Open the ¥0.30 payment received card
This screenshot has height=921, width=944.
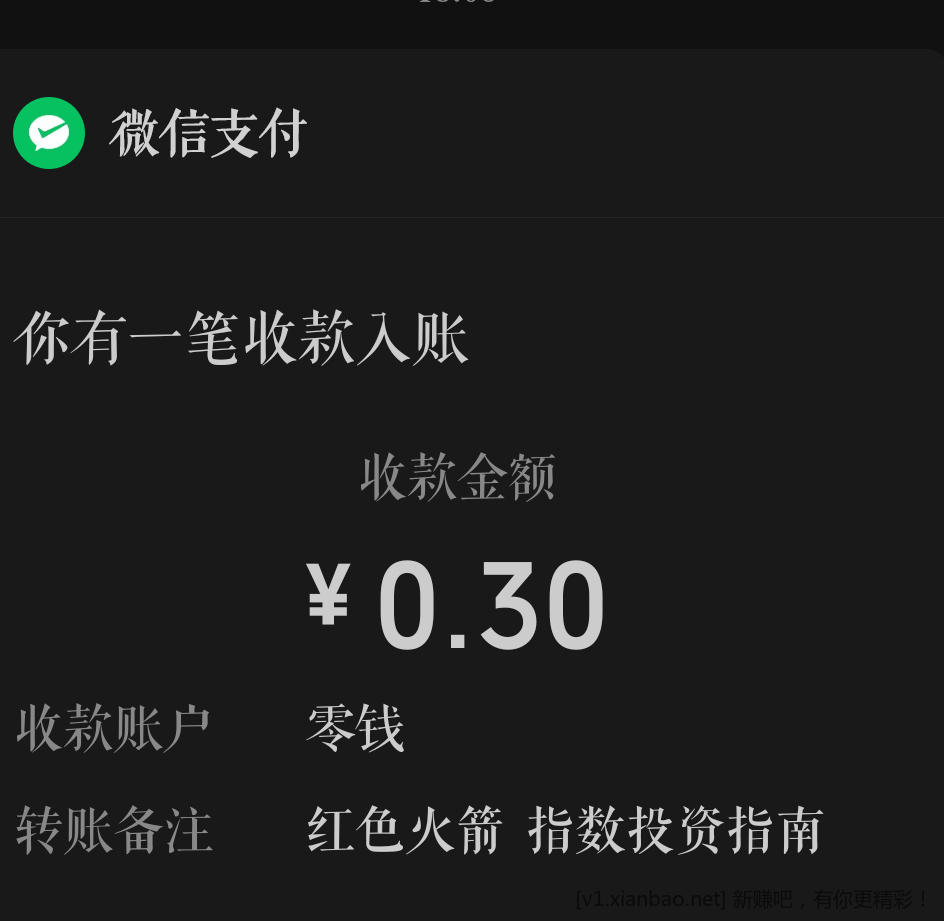point(456,604)
